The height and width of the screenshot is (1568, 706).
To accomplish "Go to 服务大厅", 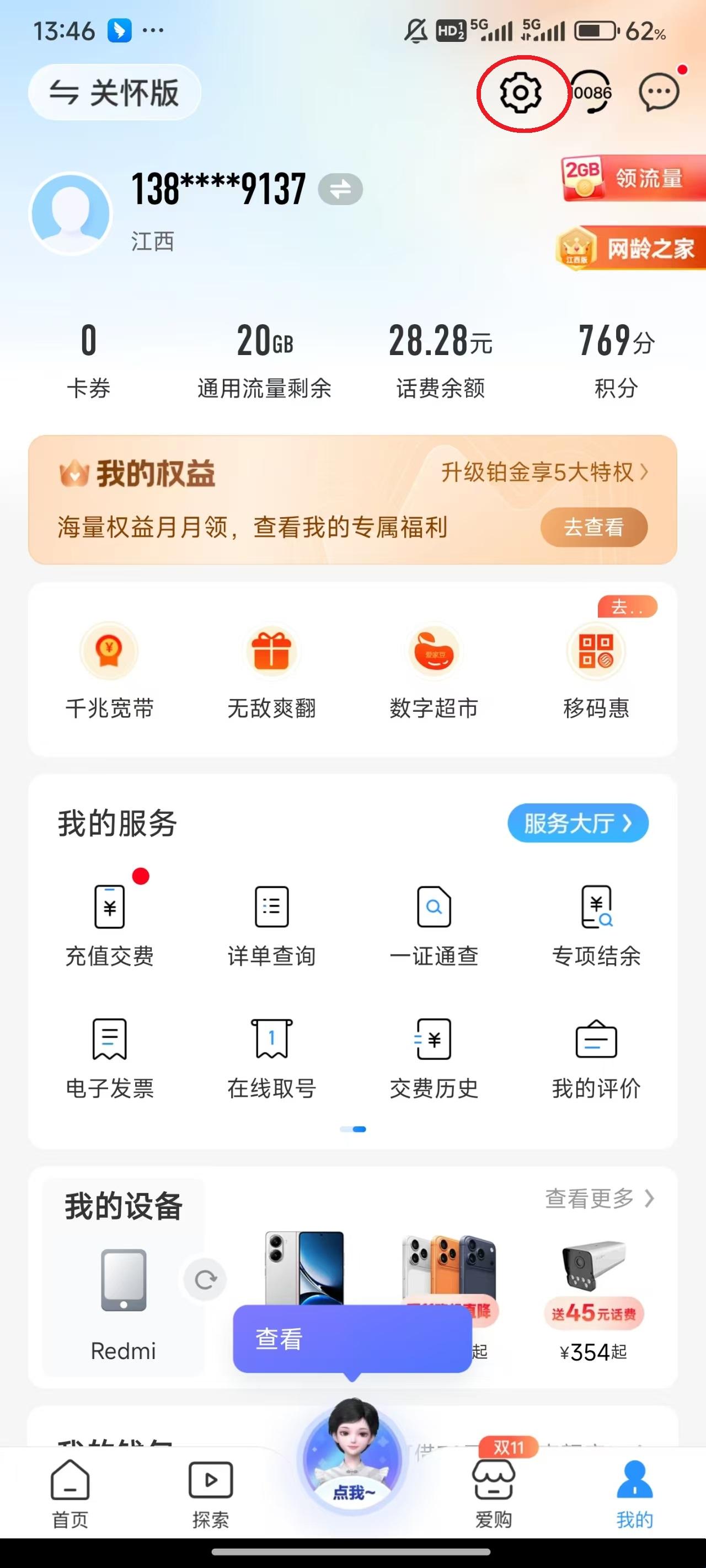I will point(577,824).
